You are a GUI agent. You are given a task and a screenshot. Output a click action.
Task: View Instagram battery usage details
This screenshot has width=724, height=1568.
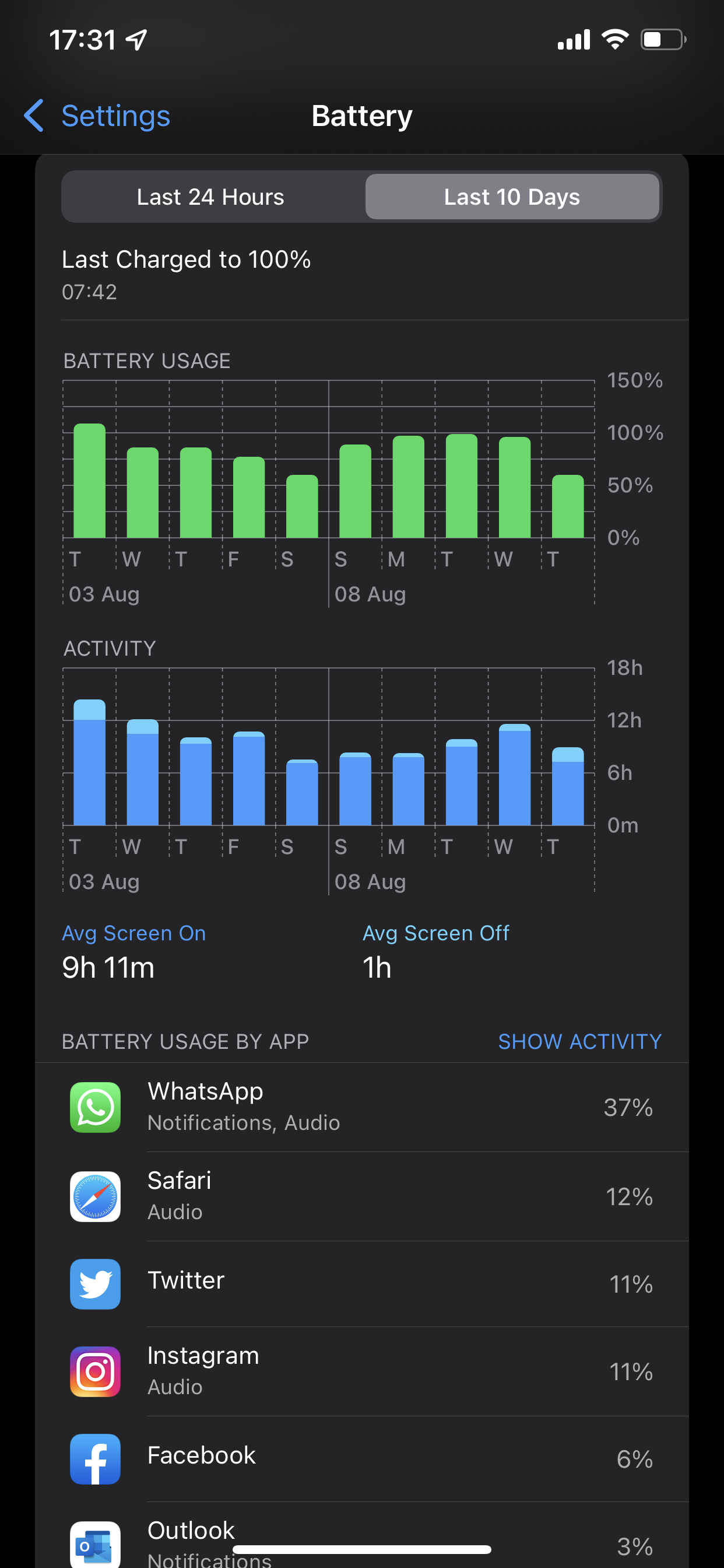coord(361,1371)
